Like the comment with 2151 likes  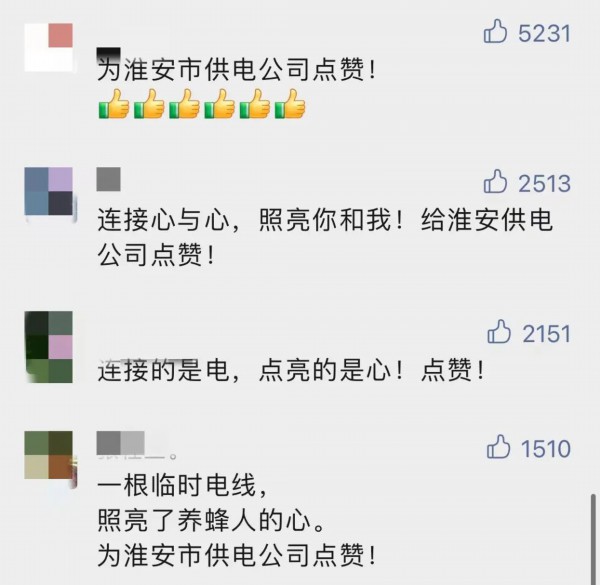[x=497, y=332]
